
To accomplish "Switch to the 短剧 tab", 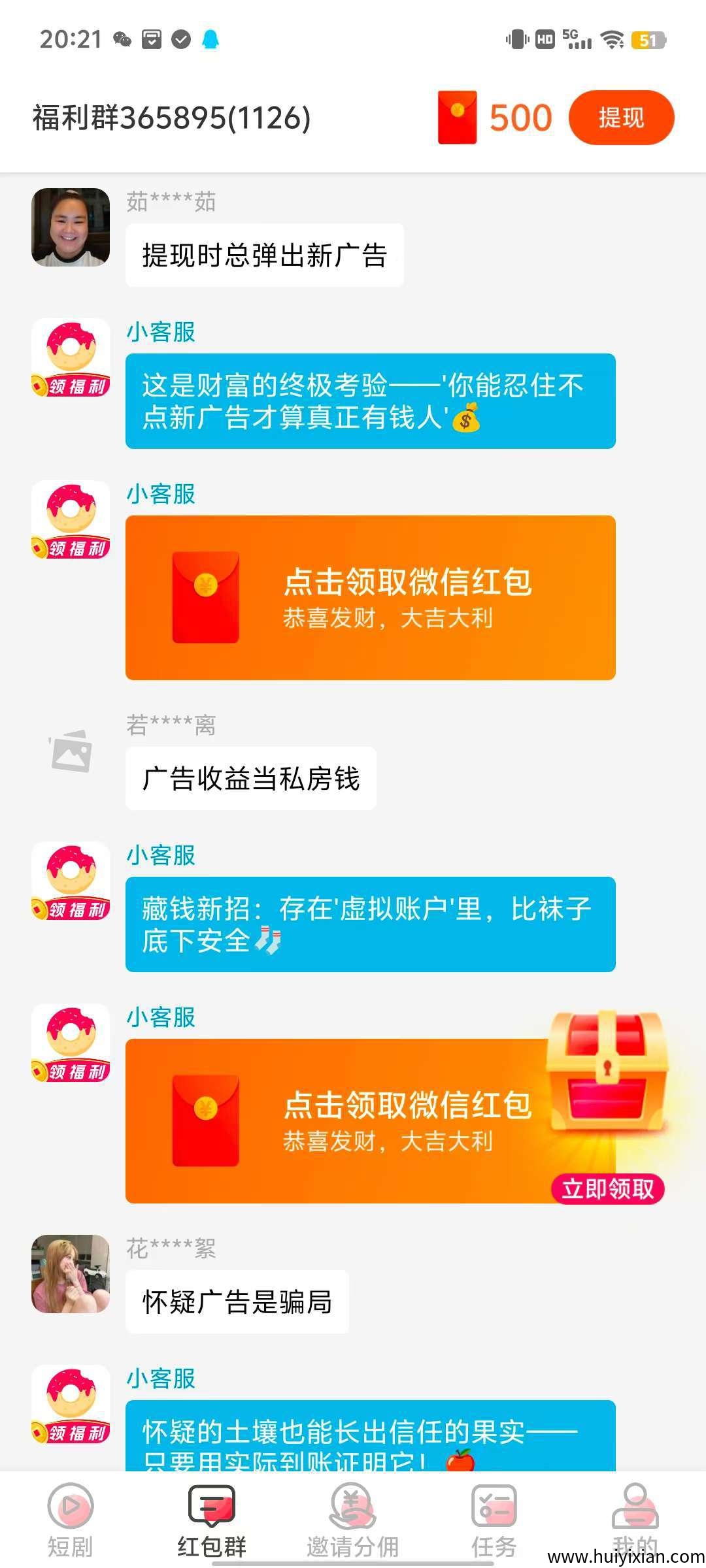I will point(70,1520).
